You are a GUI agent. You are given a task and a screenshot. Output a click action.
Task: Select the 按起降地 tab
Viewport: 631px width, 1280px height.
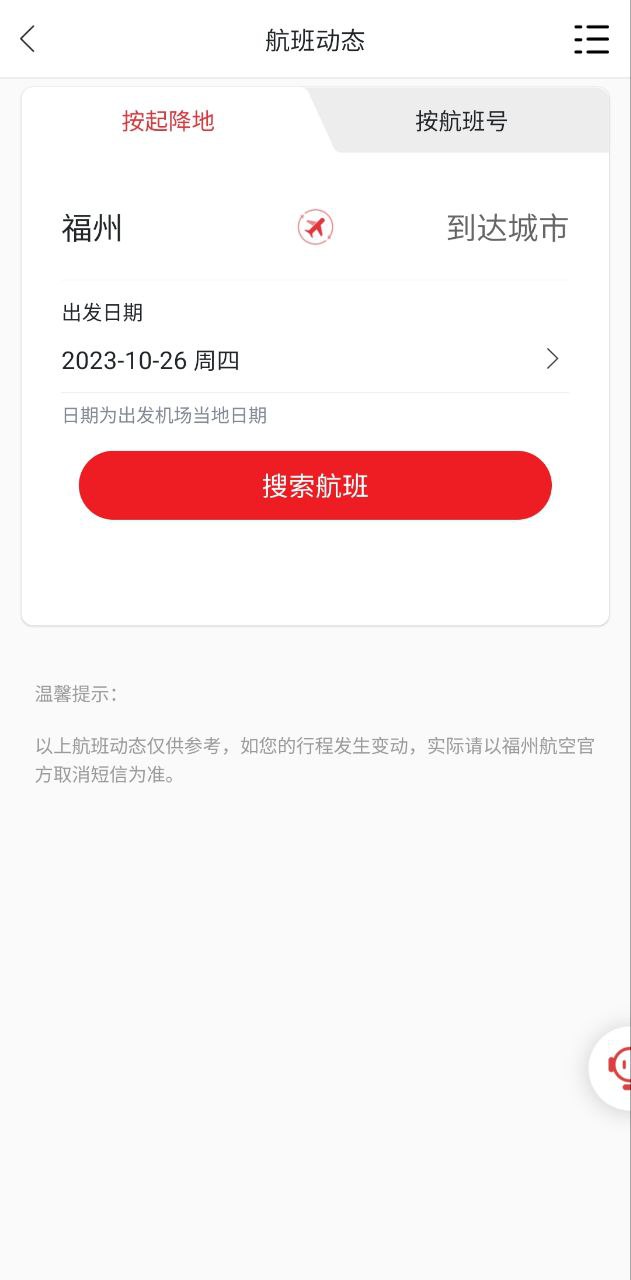168,122
